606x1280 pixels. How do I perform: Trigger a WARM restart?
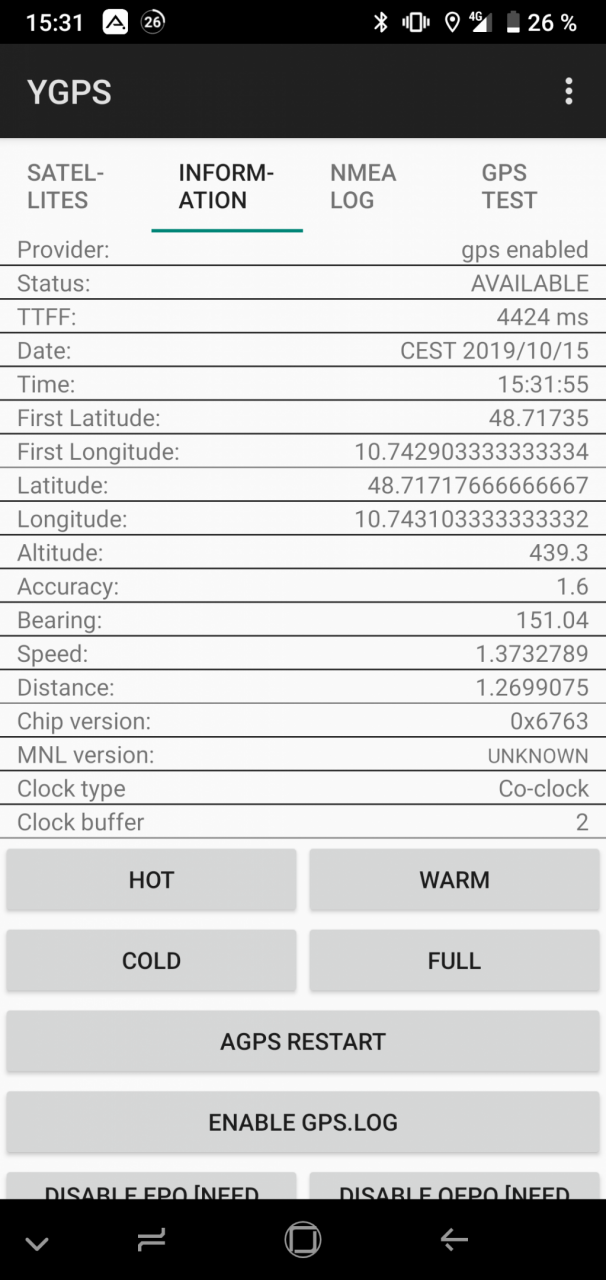coord(454,880)
